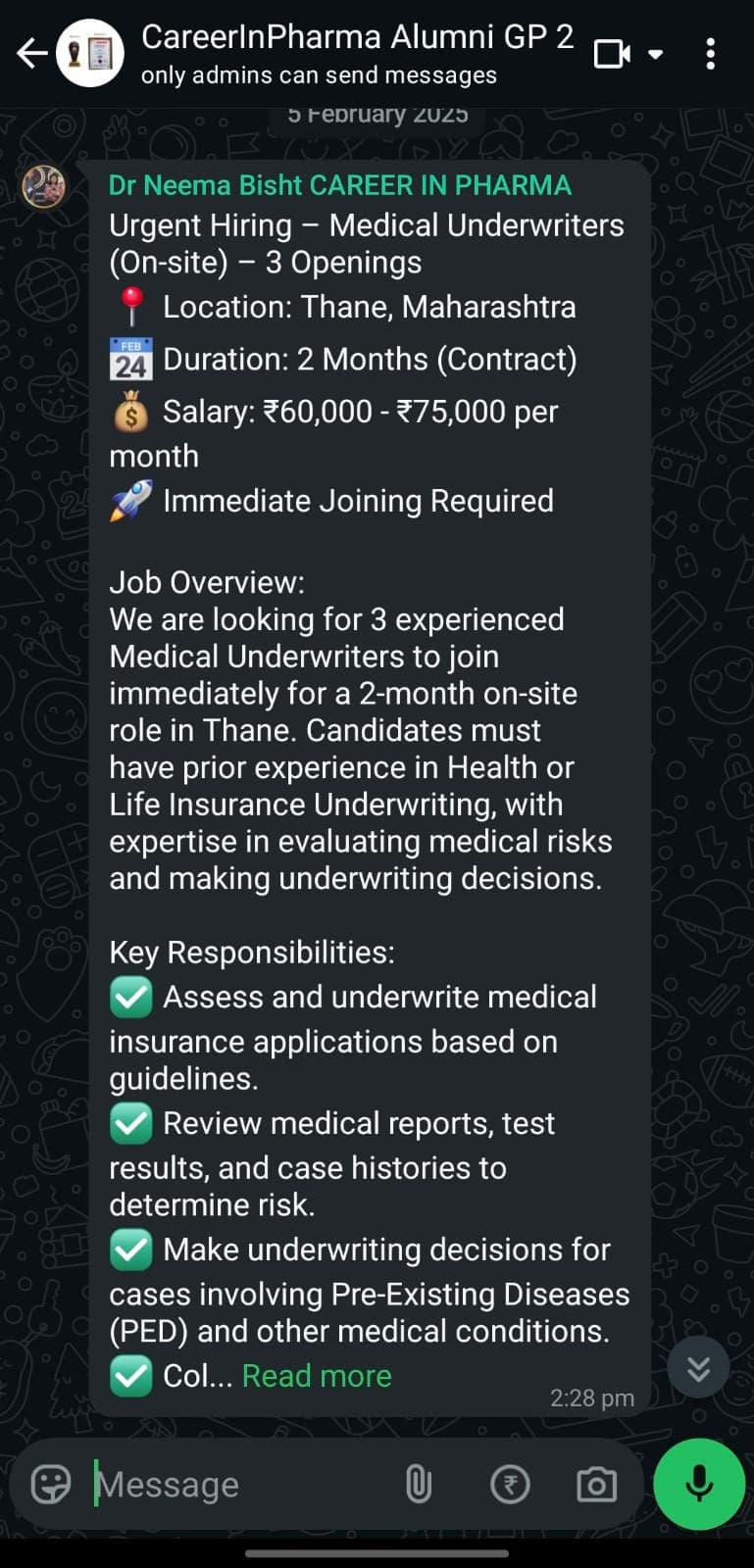
Task: Expand the message with Read more
Action: tap(317, 1376)
